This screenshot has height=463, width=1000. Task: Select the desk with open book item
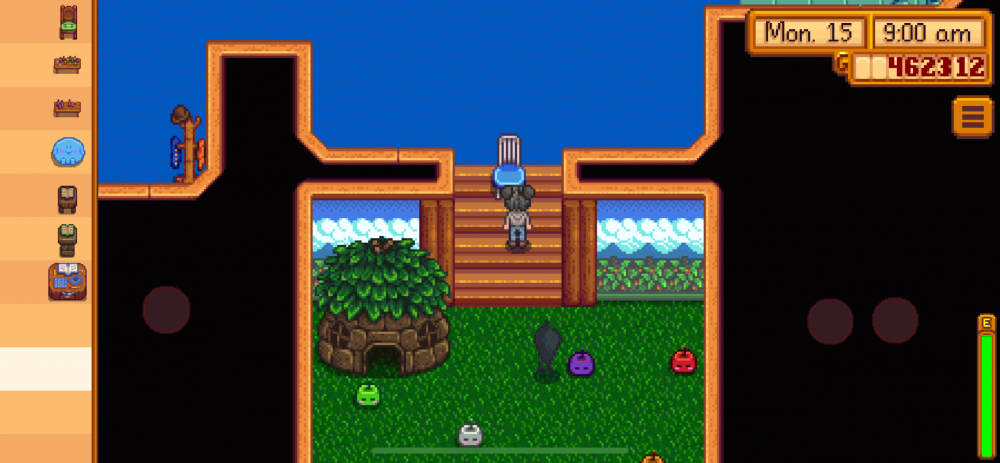68,282
